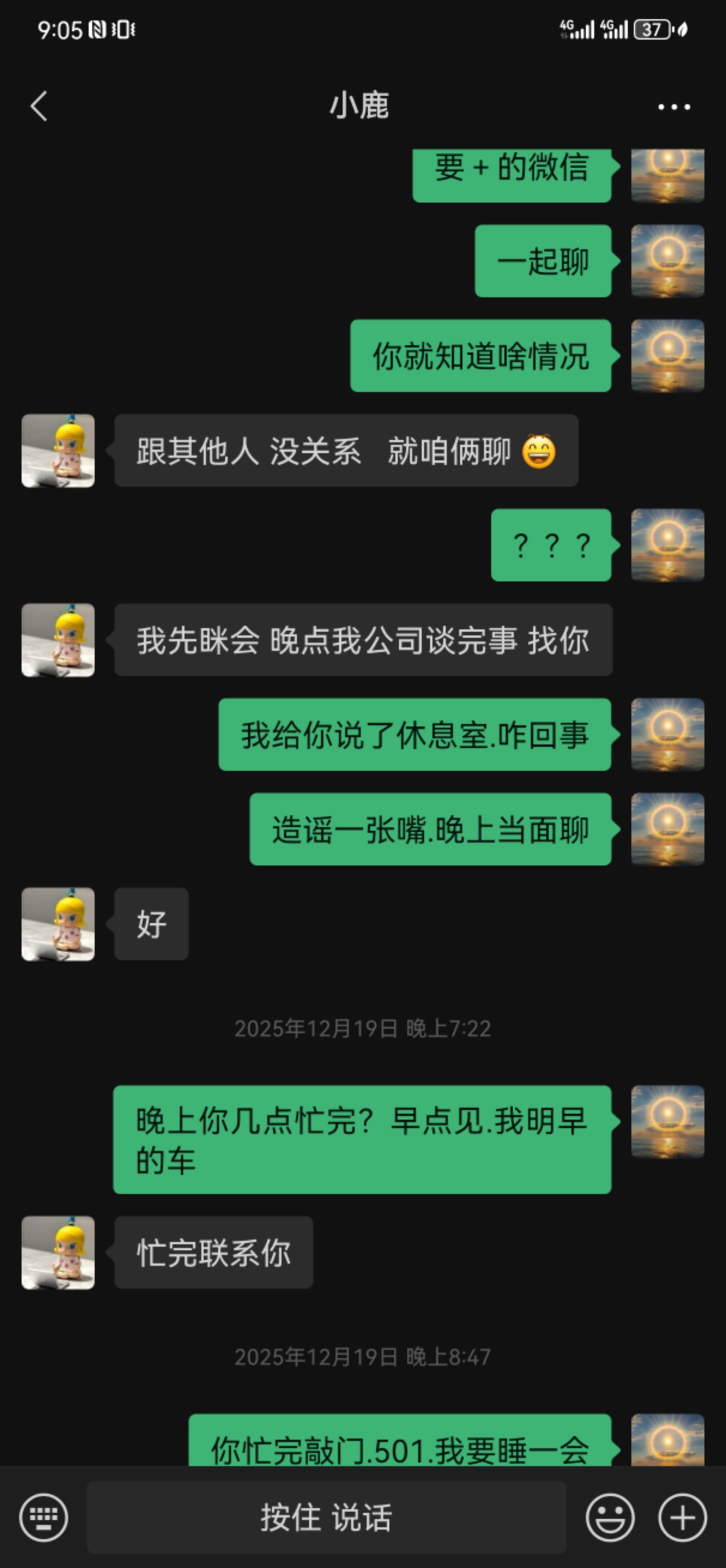Viewport: 726px width, 1568px height.
Task: Tap the hold-to-talk voice button
Action: tap(326, 1517)
